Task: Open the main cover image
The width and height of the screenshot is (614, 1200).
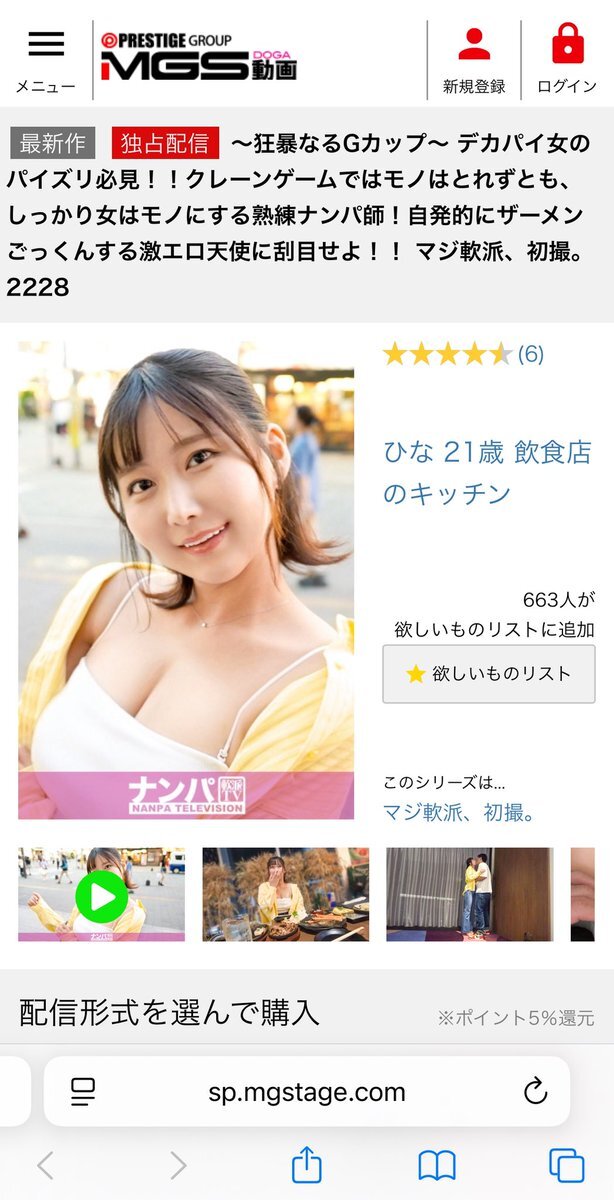Action: (x=186, y=580)
